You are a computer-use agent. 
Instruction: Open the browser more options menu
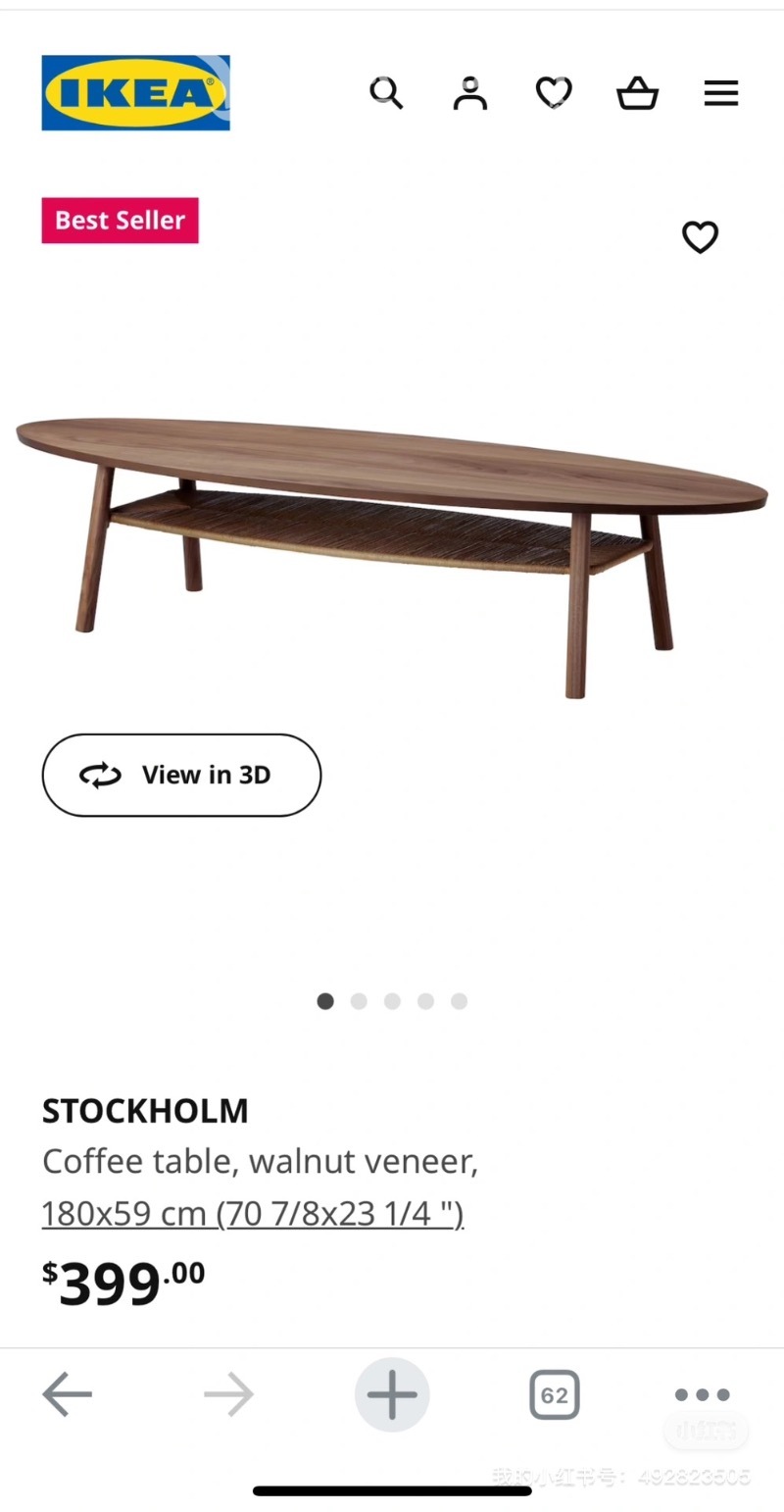702,1394
